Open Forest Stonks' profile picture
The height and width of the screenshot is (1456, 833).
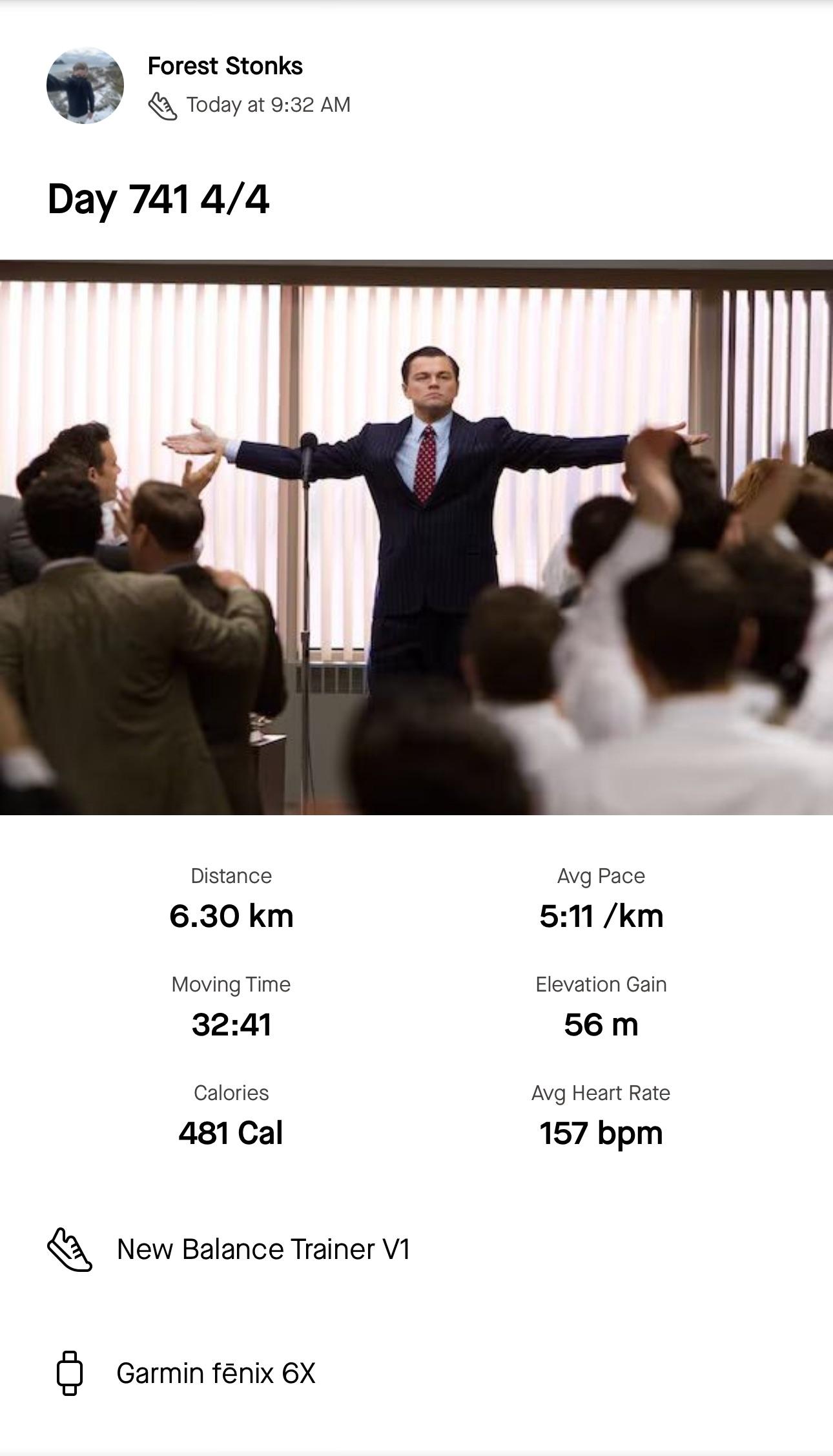click(x=85, y=85)
